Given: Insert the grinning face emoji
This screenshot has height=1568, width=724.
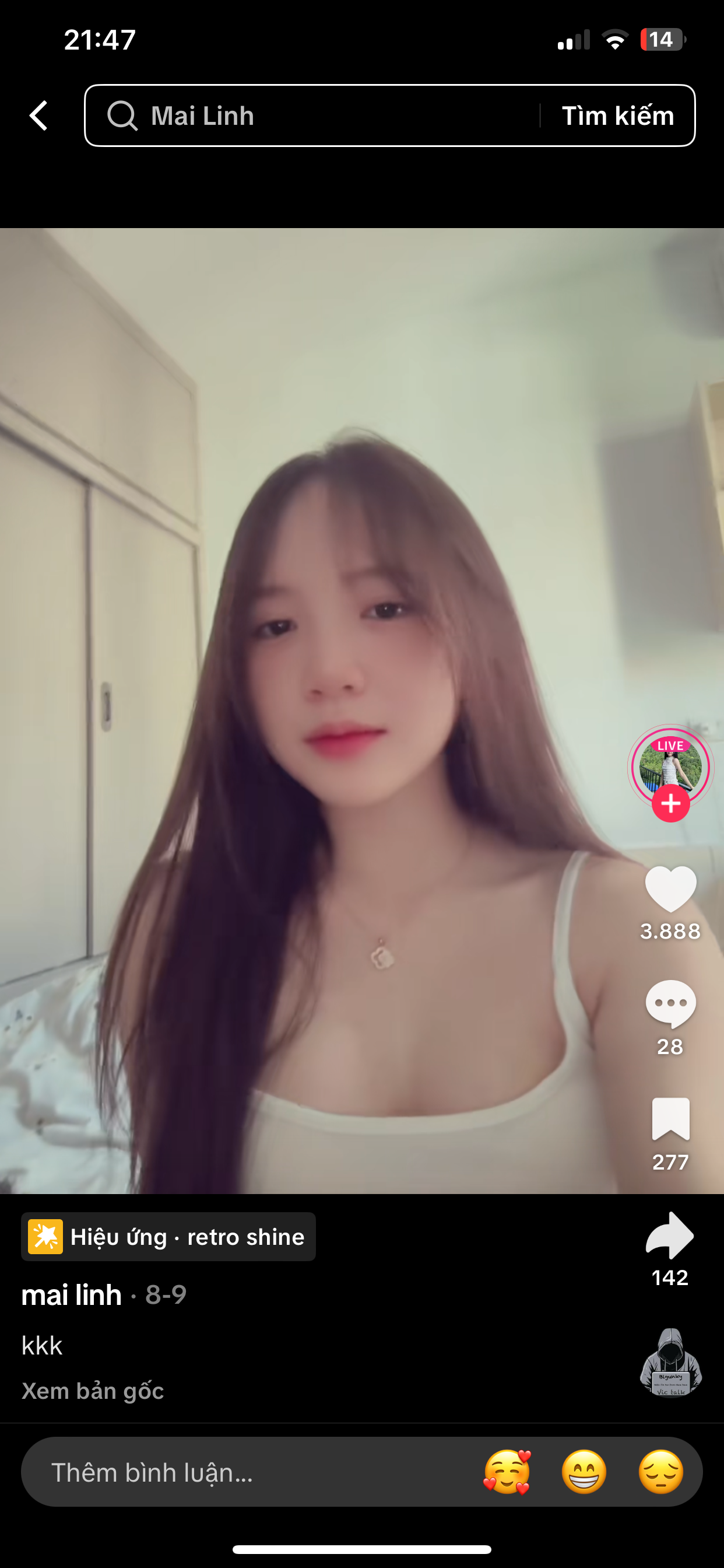Looking at the screenshot, I should (584, 1472).
